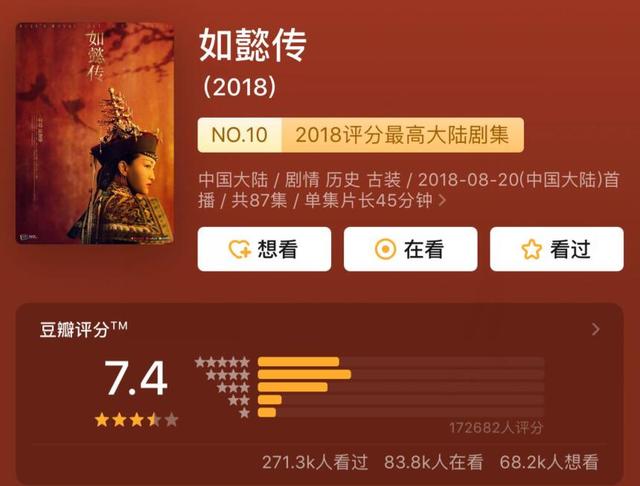This screenshot has width=640, height=486.
Task: Expand the show details info line
Action: pyautogui.click(x=443, y=201)
